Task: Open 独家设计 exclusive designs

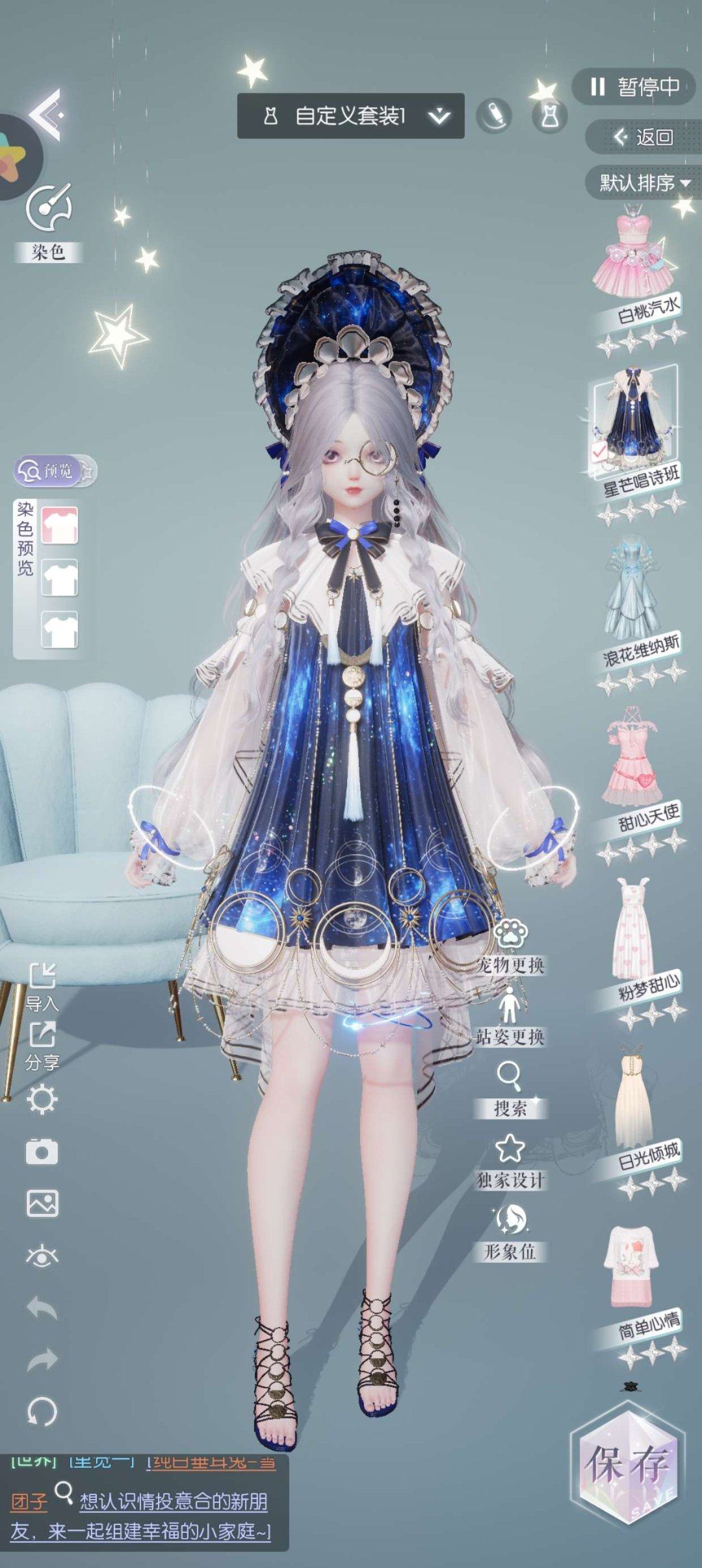Action: tap(510, 1161)
